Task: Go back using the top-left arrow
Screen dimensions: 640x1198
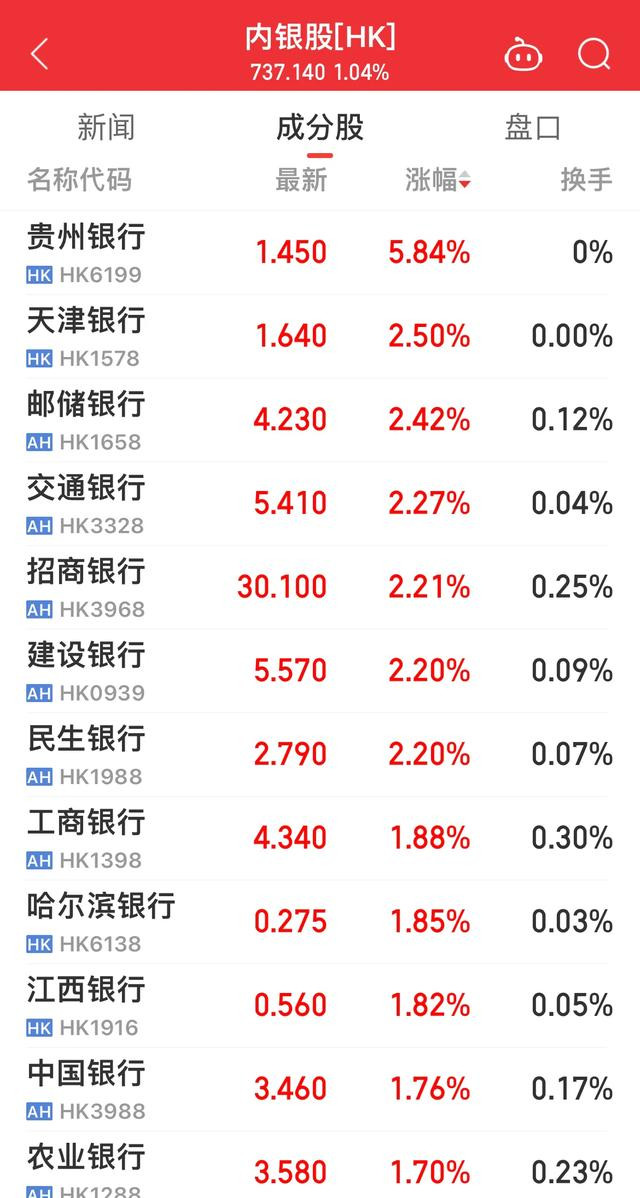Action: click(40, 54)
